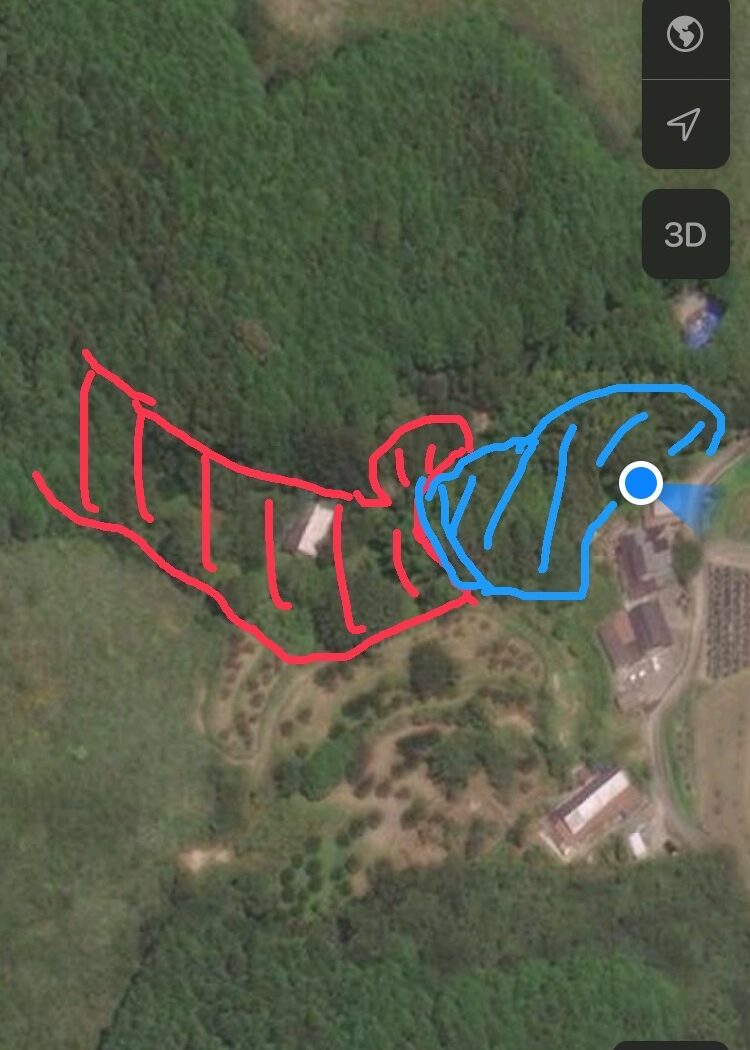Tap the location tracking arrow
Viewport: 750px width, 1050px height.
(x=685, y=125)
